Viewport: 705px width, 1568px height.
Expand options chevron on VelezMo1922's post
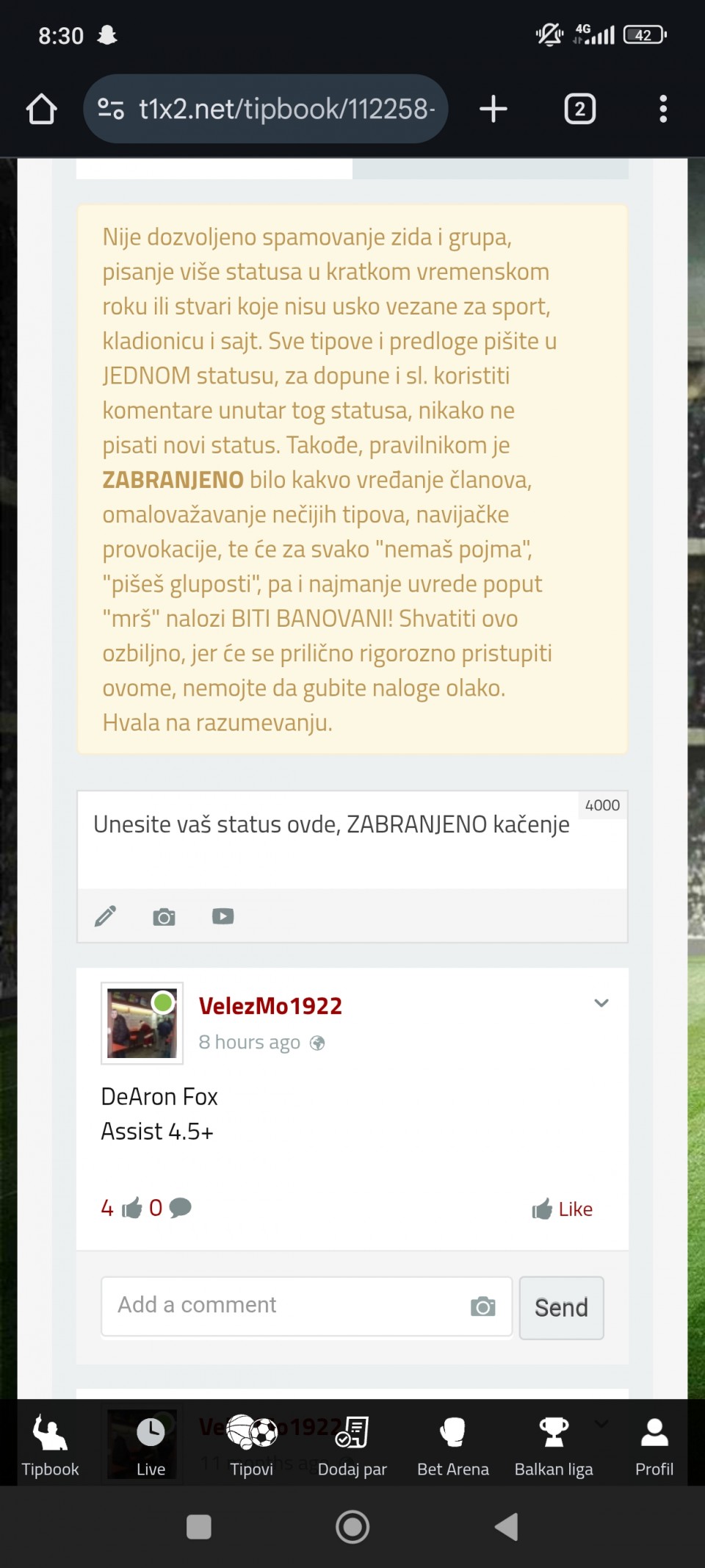(x=601, y=1003)
